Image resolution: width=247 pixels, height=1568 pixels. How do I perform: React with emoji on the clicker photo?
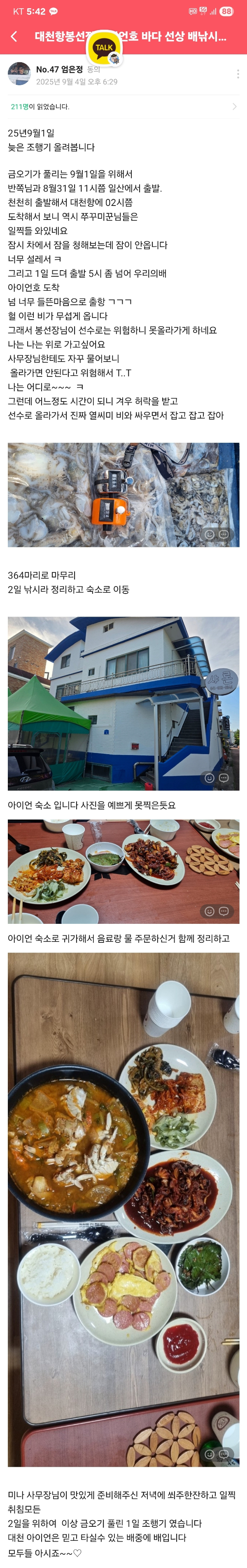pos(209,535)
